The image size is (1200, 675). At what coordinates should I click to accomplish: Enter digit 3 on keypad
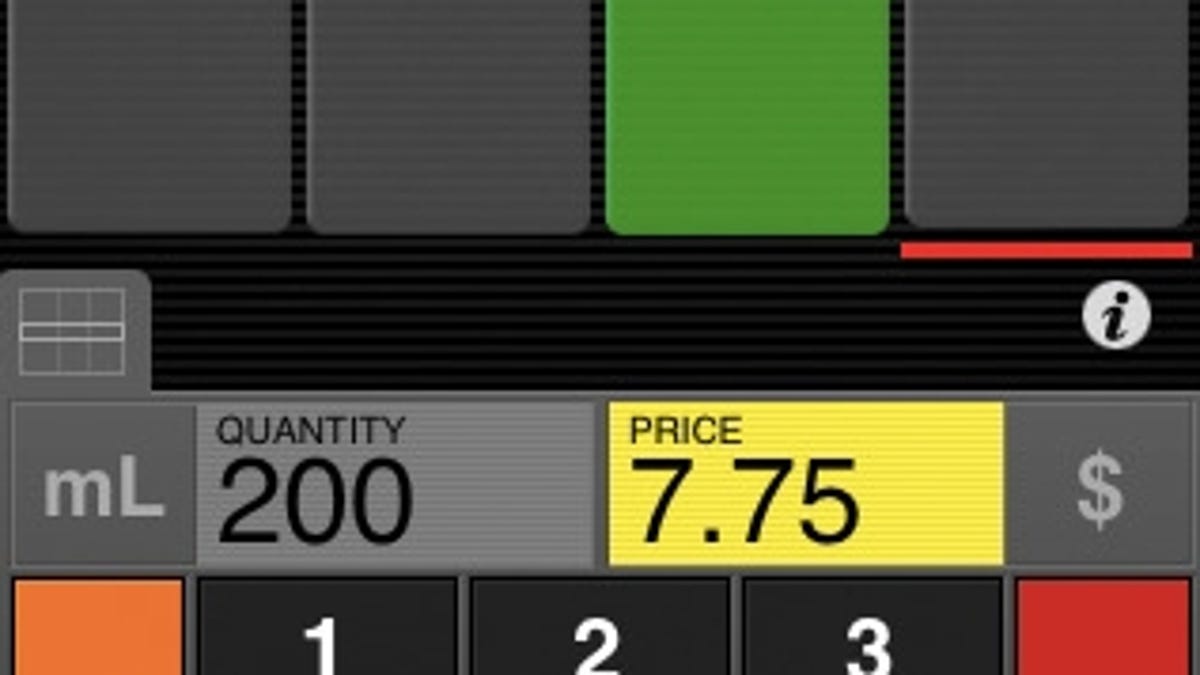pyautogui.click(x=871, y=630)
